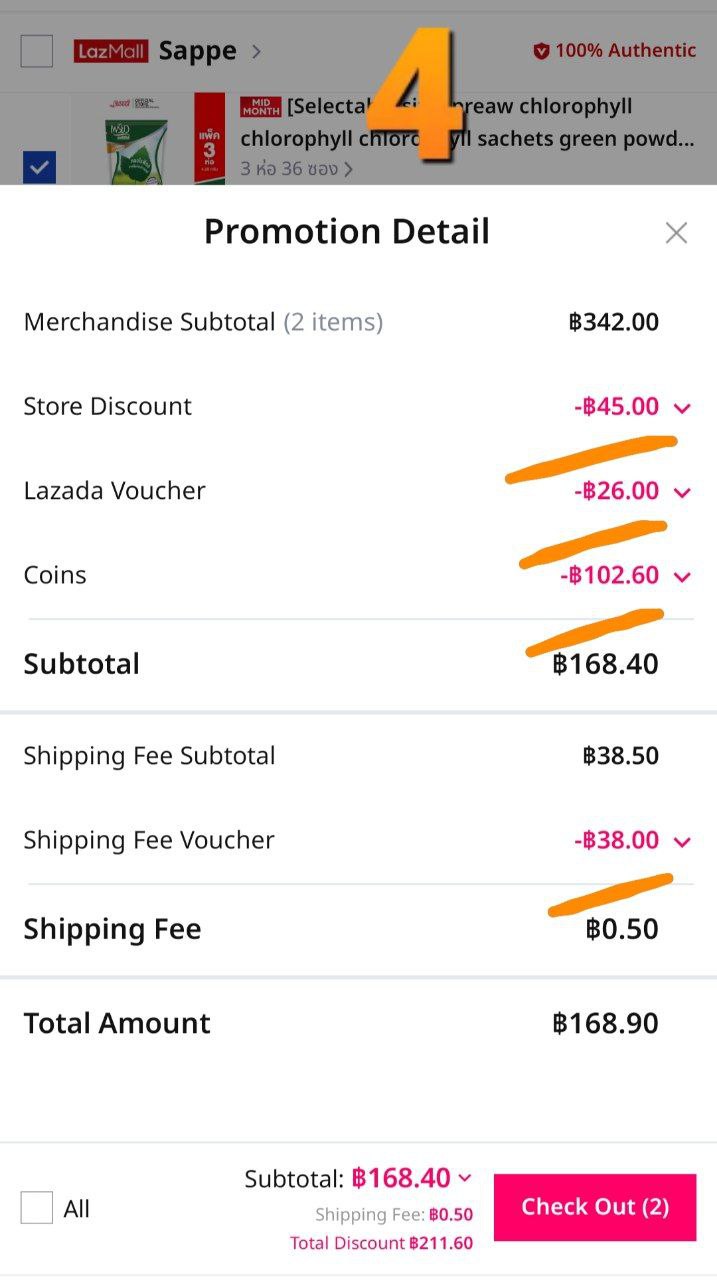Tap the Check Out (2) button
Viewport: 717px width, 1280px height.
(x=595, y=1207)
